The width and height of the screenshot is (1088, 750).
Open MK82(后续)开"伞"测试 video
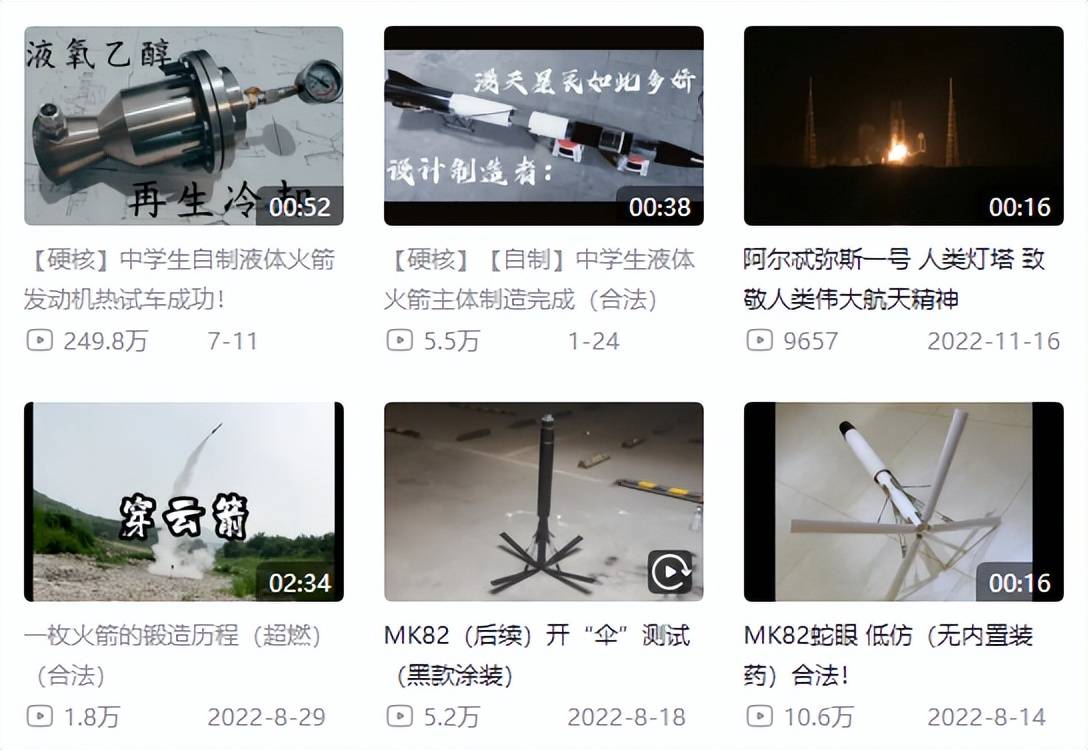point(543,501)
